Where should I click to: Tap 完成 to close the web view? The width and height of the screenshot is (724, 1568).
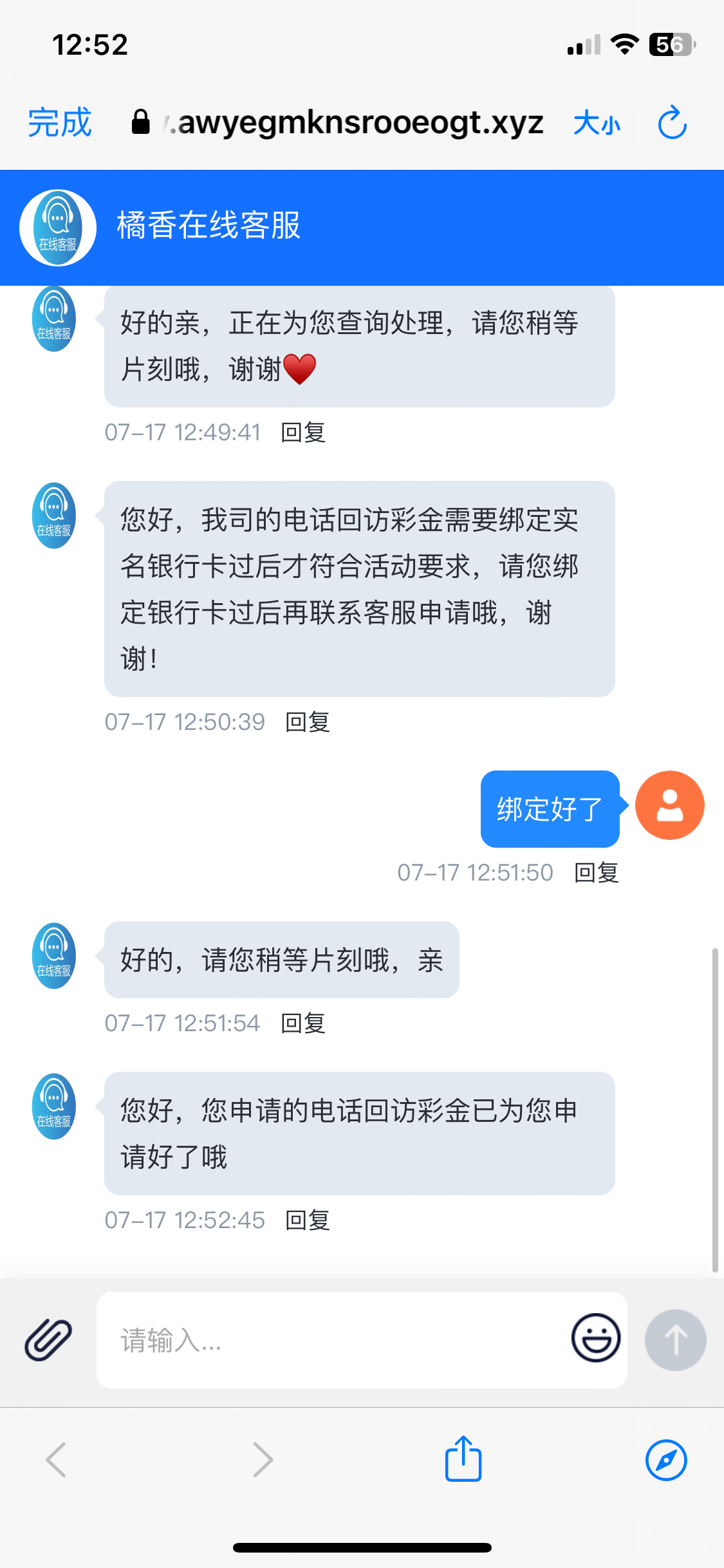[60, 122]
